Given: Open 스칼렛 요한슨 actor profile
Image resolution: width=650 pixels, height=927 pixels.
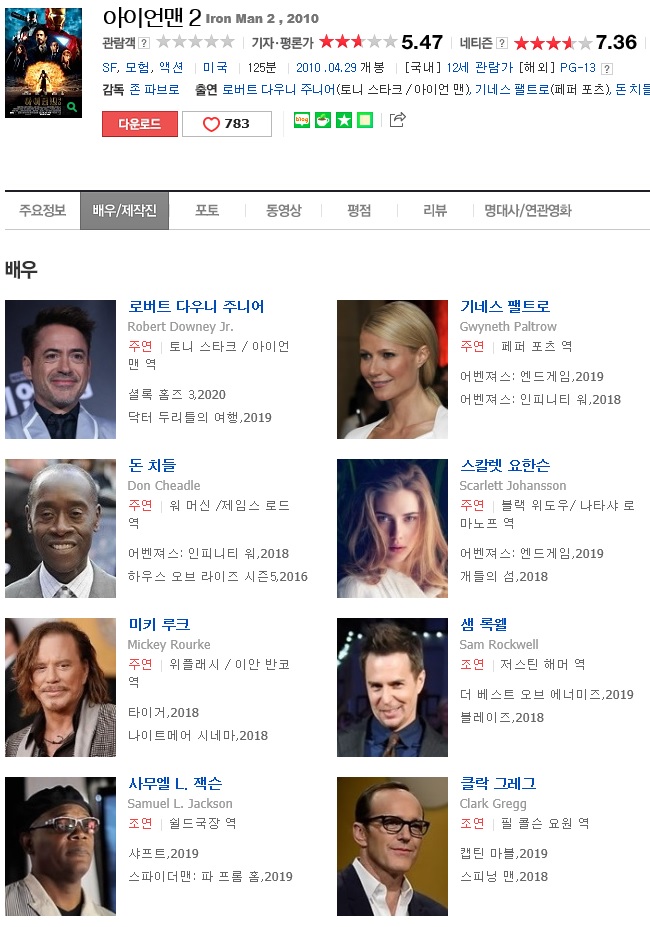Looking at the screenshot, I should (504, 465).
